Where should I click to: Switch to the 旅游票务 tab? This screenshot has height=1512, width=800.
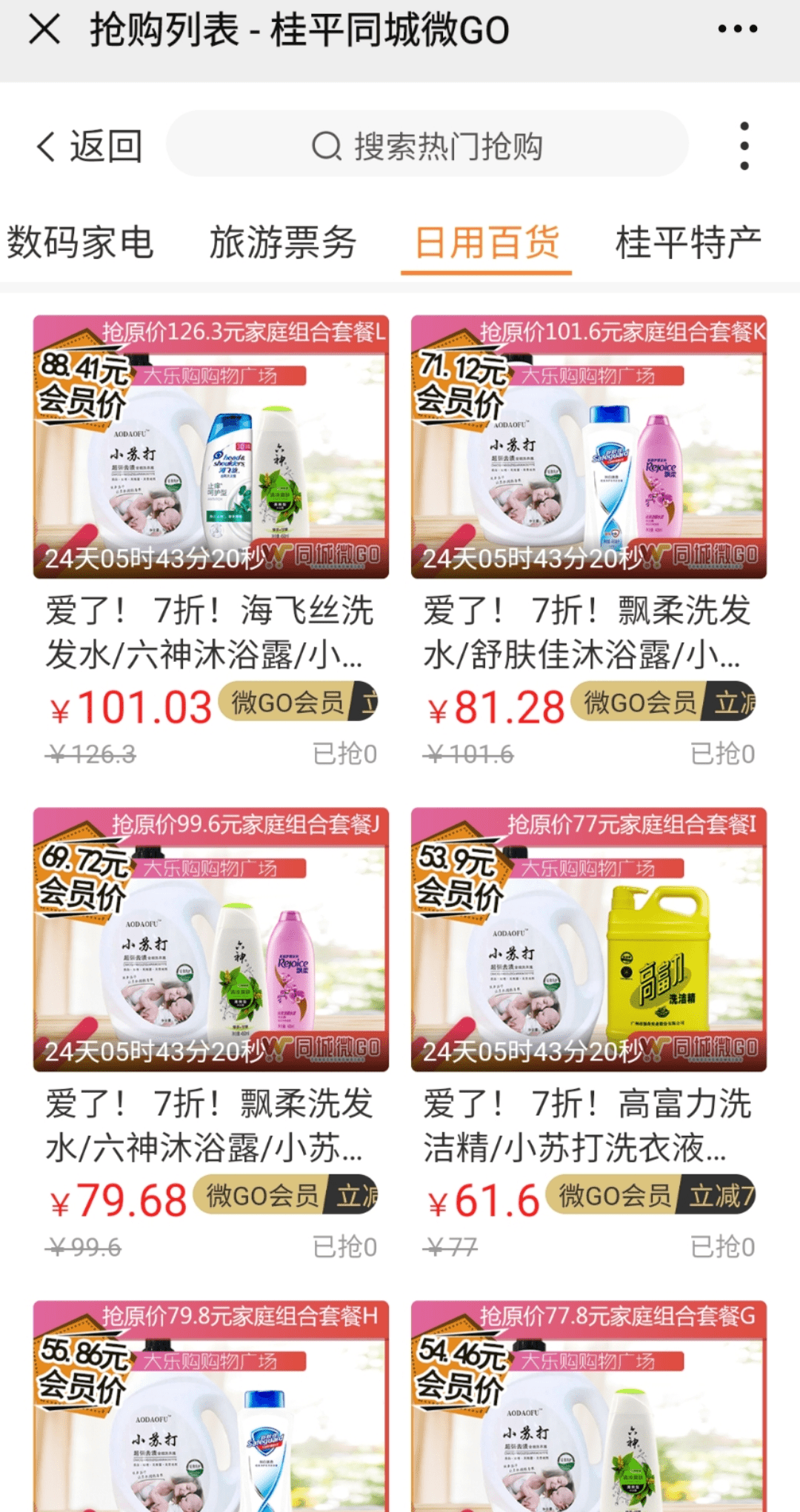[x=283, y=243]
